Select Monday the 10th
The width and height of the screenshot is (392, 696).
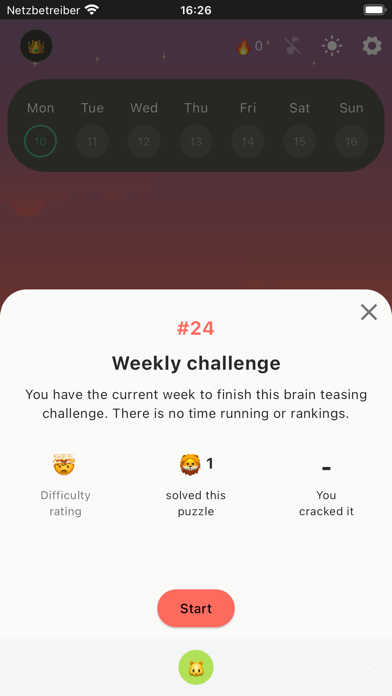[40, 141]
